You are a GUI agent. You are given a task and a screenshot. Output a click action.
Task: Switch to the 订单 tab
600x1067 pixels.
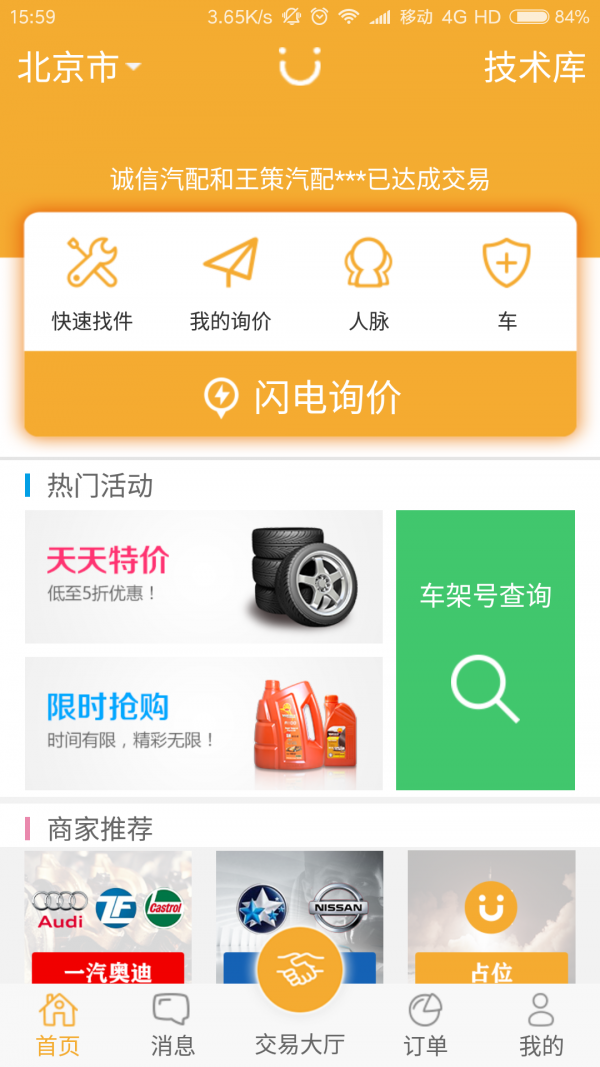click(425, 1025)
